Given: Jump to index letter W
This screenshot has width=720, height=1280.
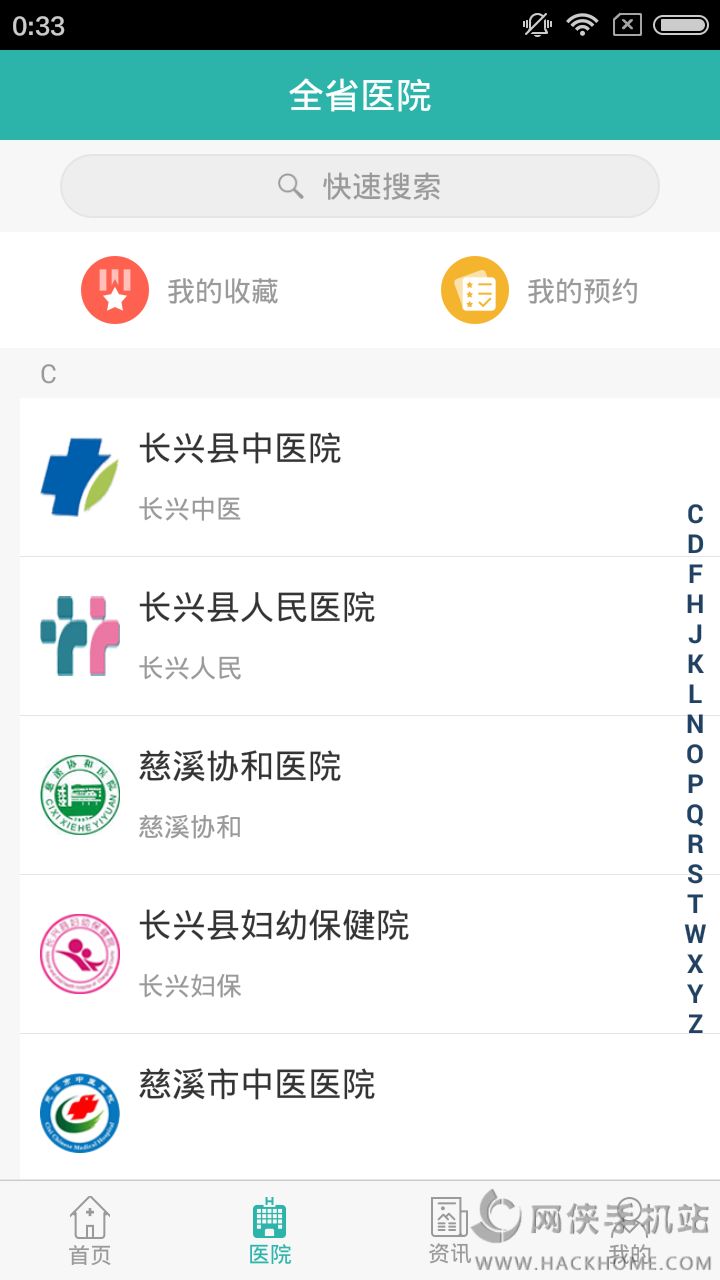Looking at the screenshot, I should (695, 934).
